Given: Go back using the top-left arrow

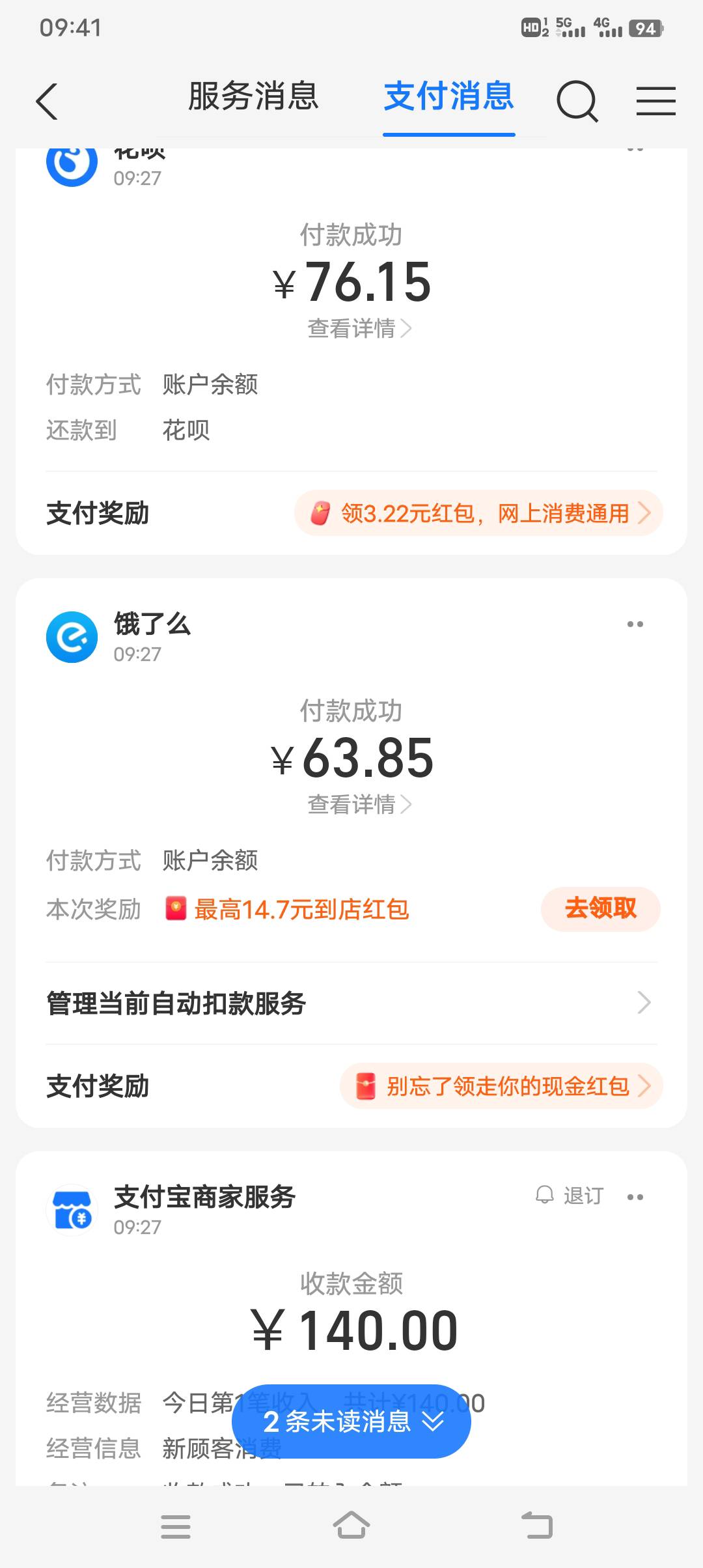Looking at the screenshot, I should pyautogui.click(x=47, y=102).
